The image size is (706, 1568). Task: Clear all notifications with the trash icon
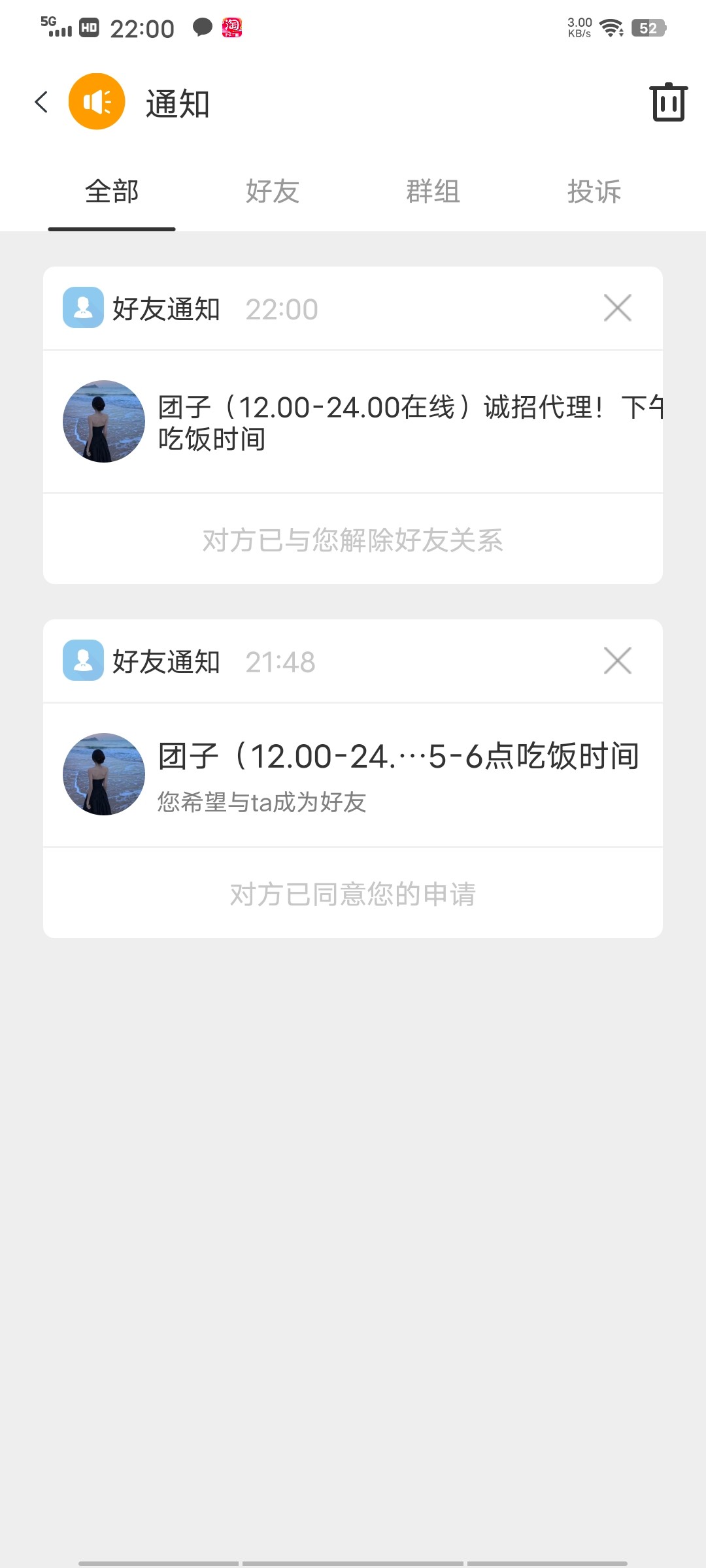[668, 102]
